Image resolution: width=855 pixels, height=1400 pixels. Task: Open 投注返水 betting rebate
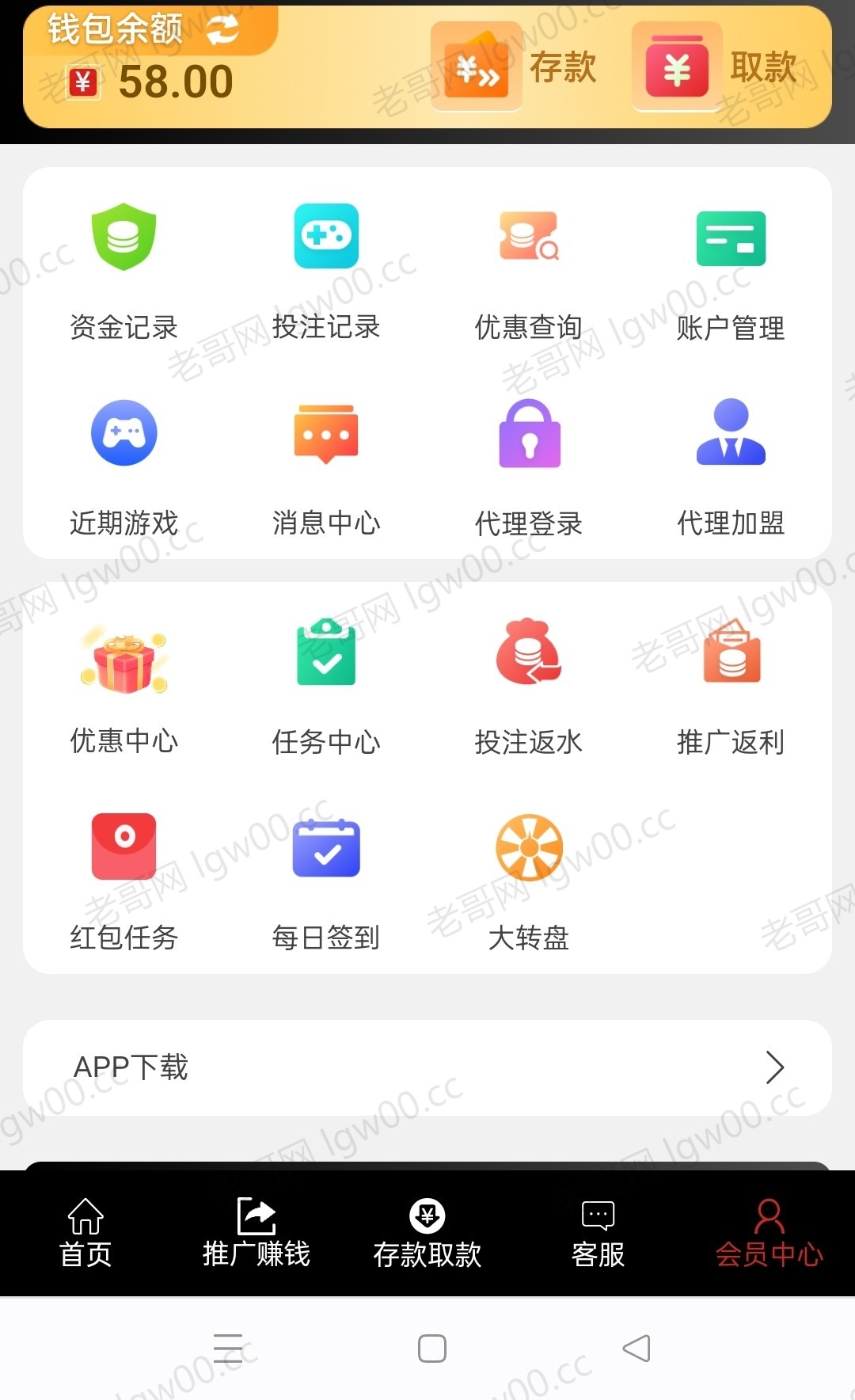point(529,685)
